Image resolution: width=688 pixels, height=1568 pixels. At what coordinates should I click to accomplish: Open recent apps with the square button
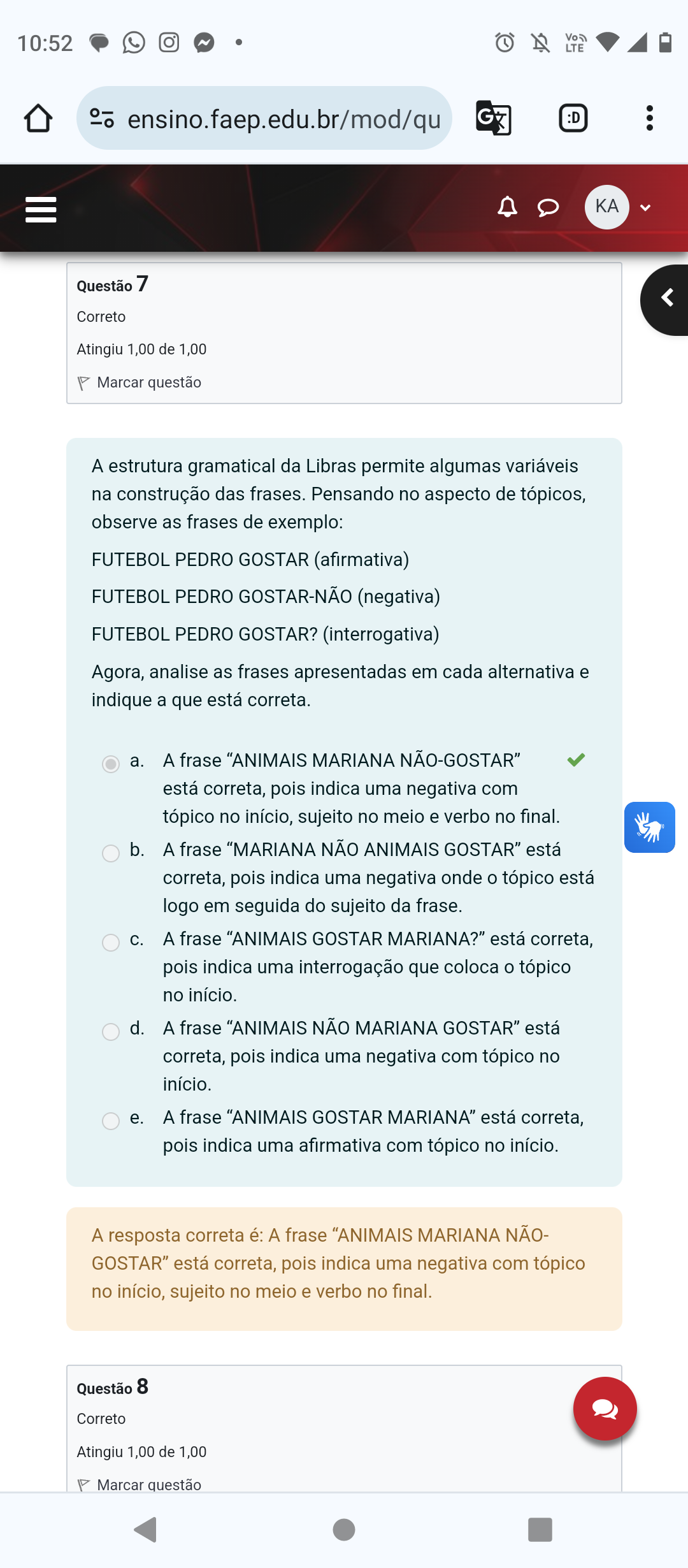(540, 1530)
